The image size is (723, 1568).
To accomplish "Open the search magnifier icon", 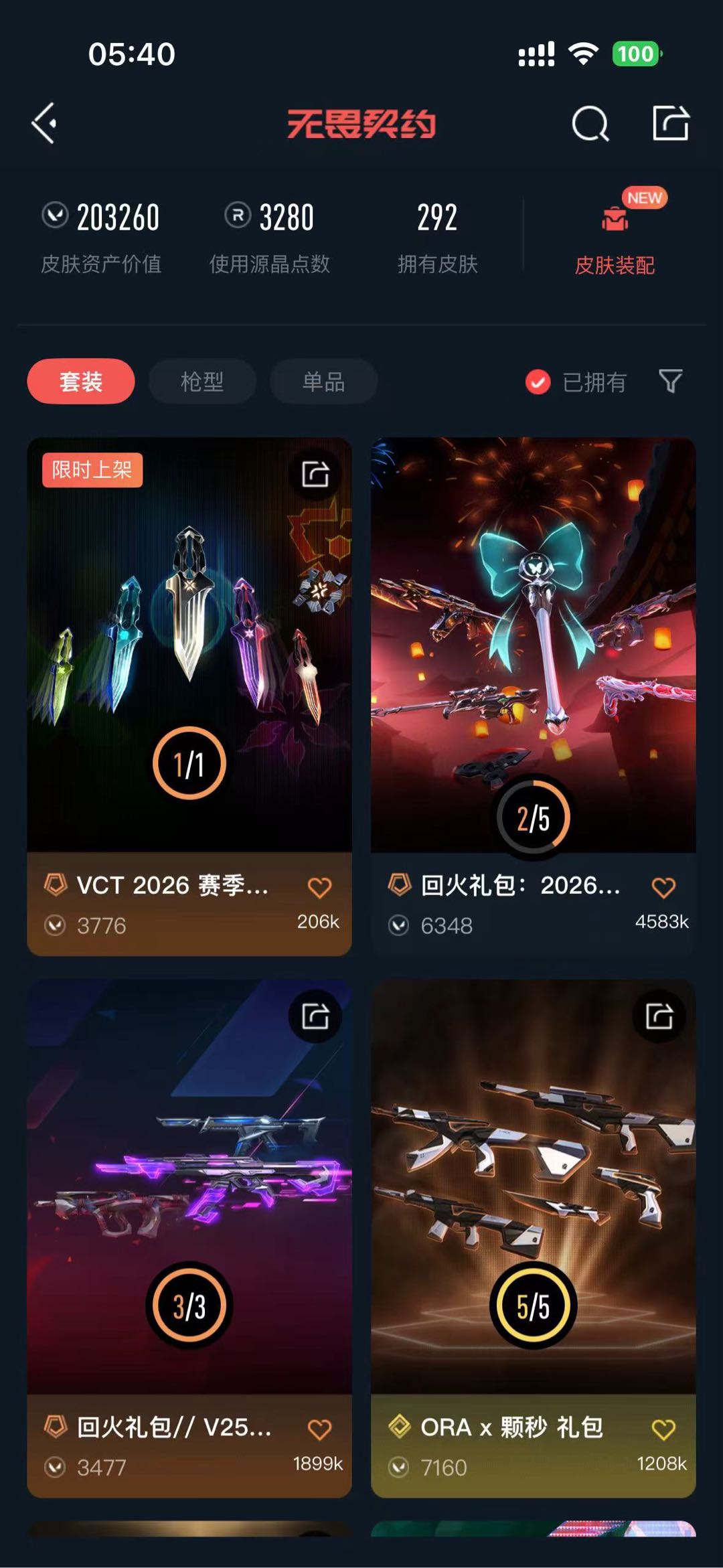I will [x=590, y=124].
